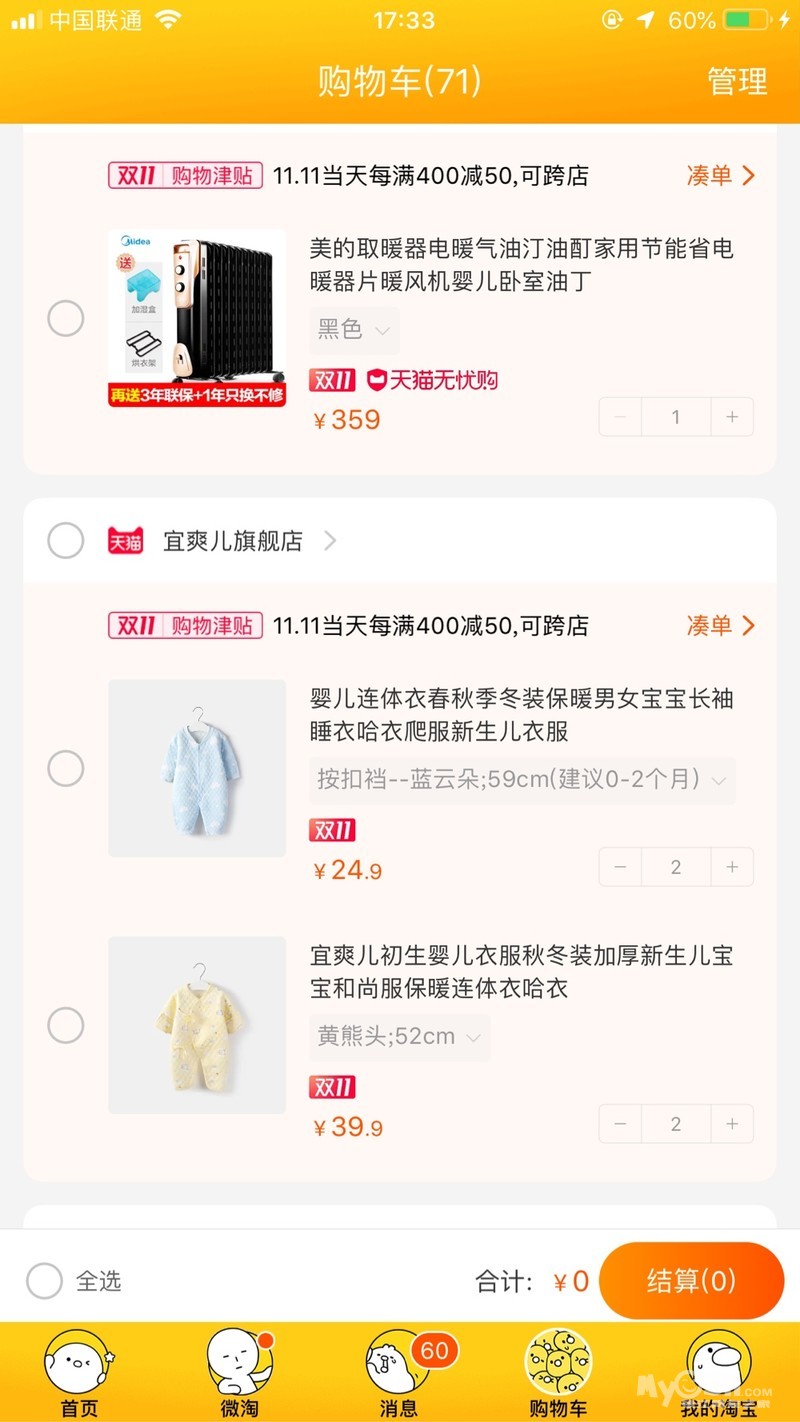Check 全选 to select all items
The width and height of the screenshot is (800, 1422).
[45, 1281]
